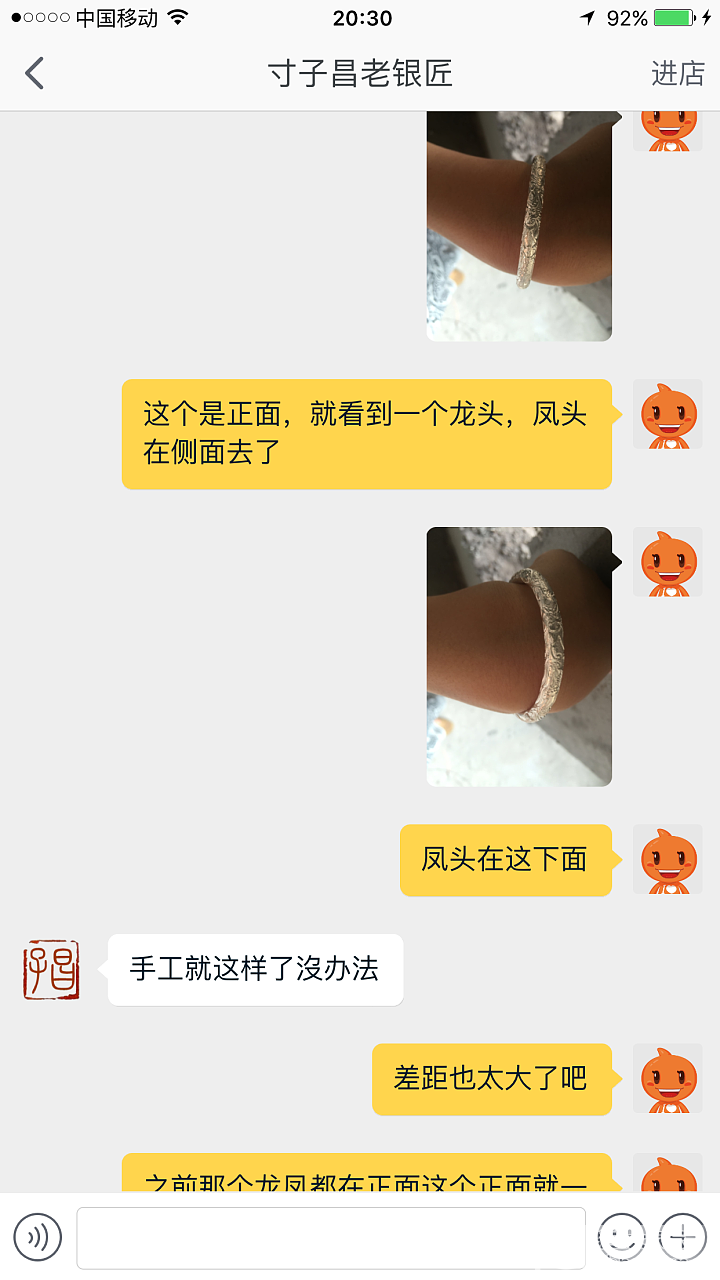Enter the shop via 进店
The height and width of the screenshot is (1280, 720).
[x=677, y=73]
